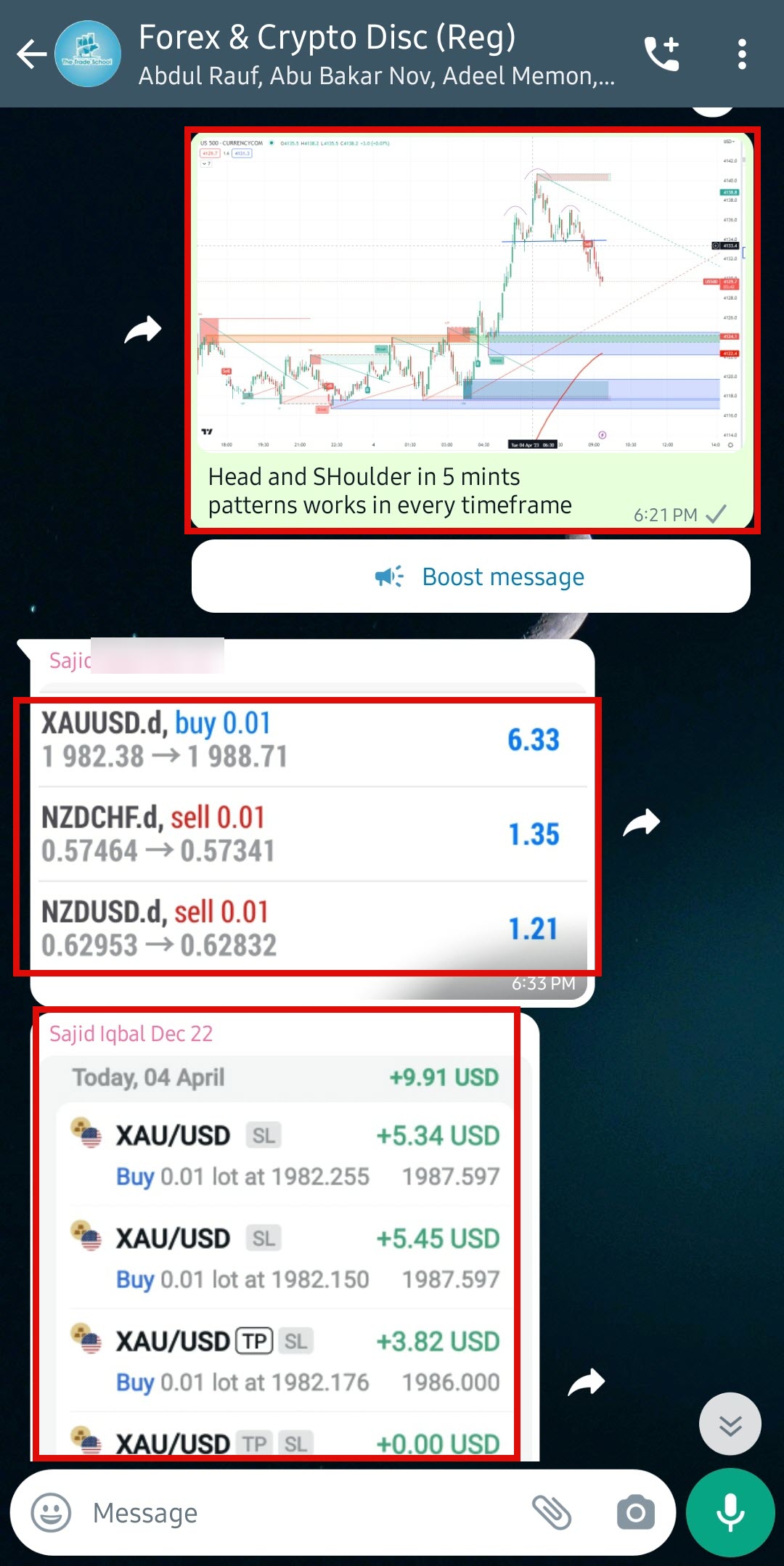Image resolution: width=784 pixels, height=1566 pixels.
Task: Jump to the latest messages
Action: [x=730, y=1424]
